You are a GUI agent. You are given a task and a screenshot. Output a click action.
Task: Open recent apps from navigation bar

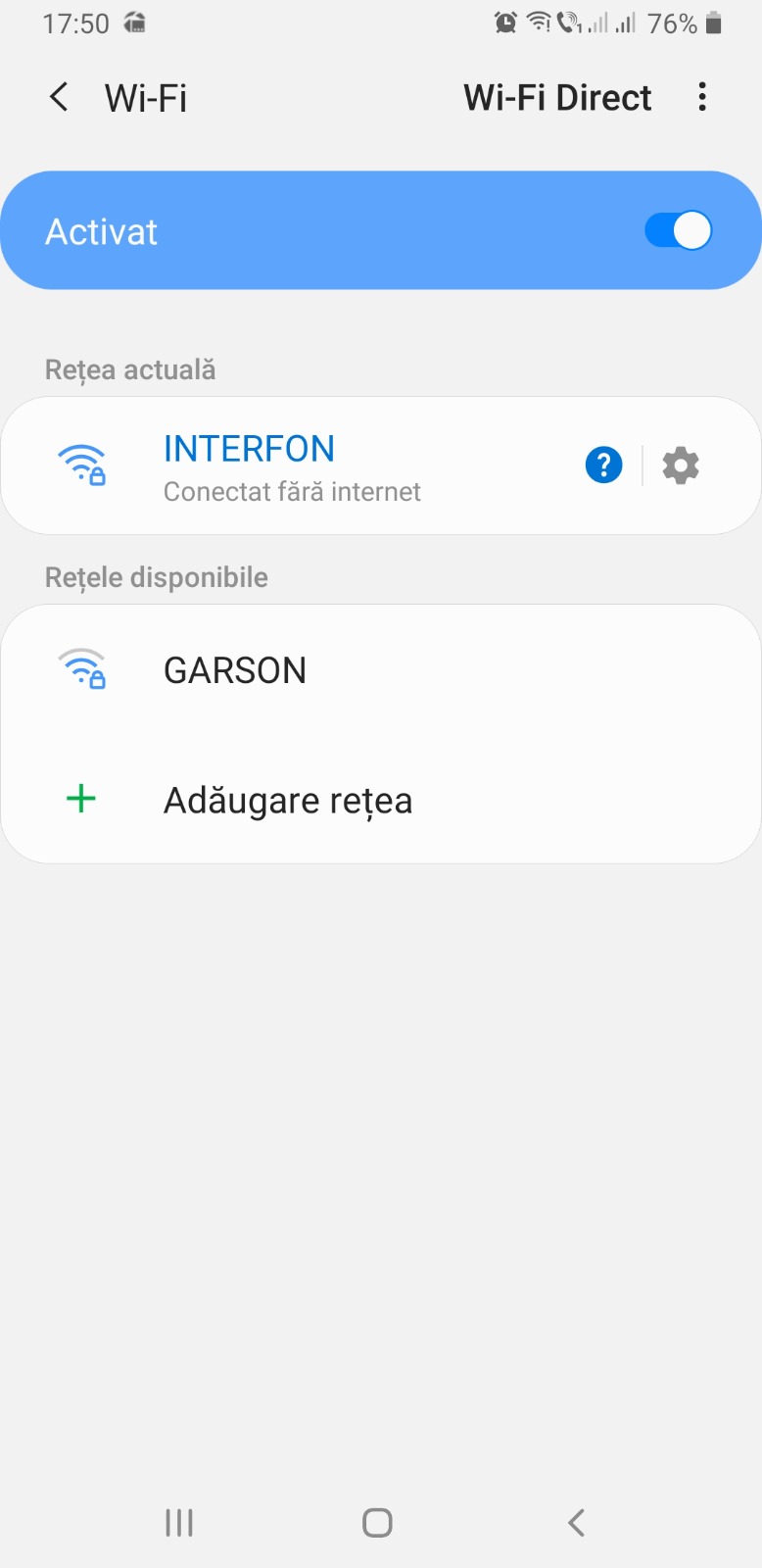tap(179, 1522)
